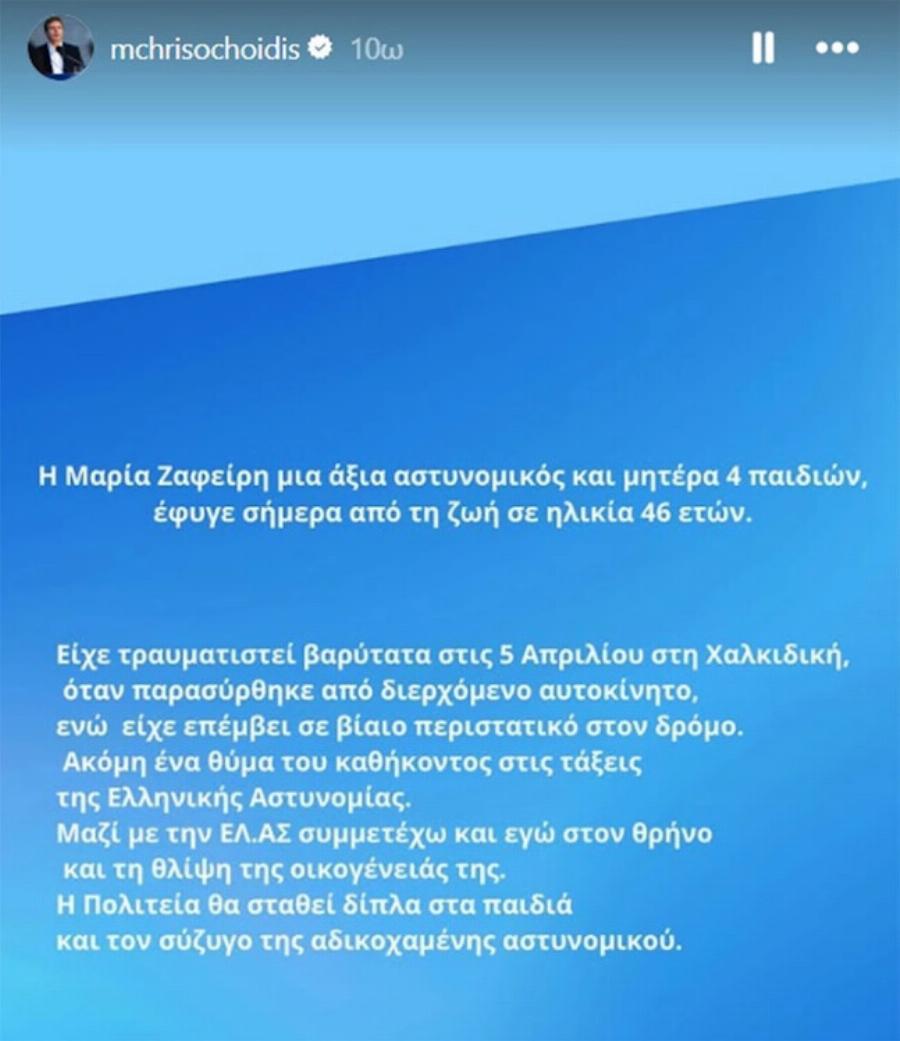Open mchrisochoidis profile by clicking the avatar
This screenshot has height=1041, width=900.
tap(60, 44)
